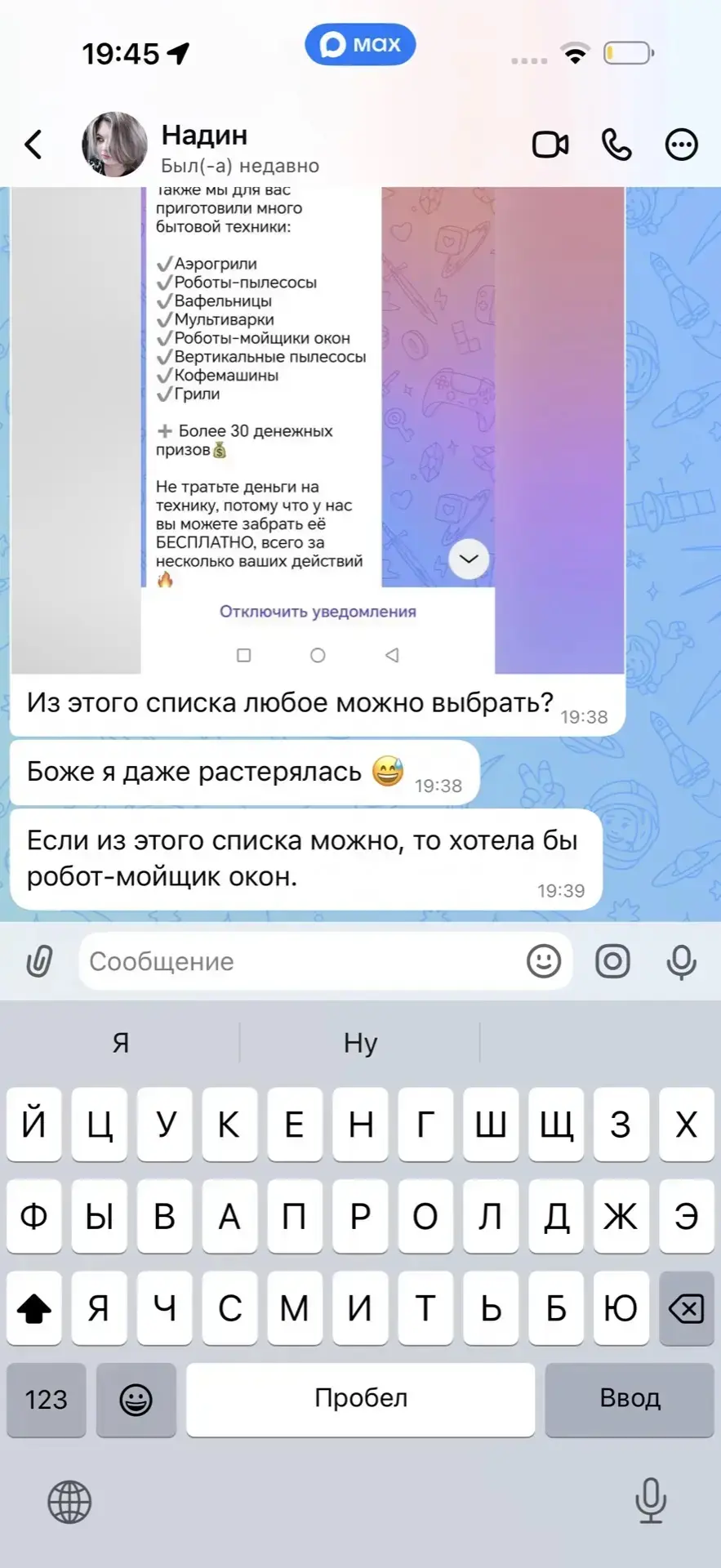Go back to the chat list
The width and height of the screenshot is (721, 1568).
point(33,145)
